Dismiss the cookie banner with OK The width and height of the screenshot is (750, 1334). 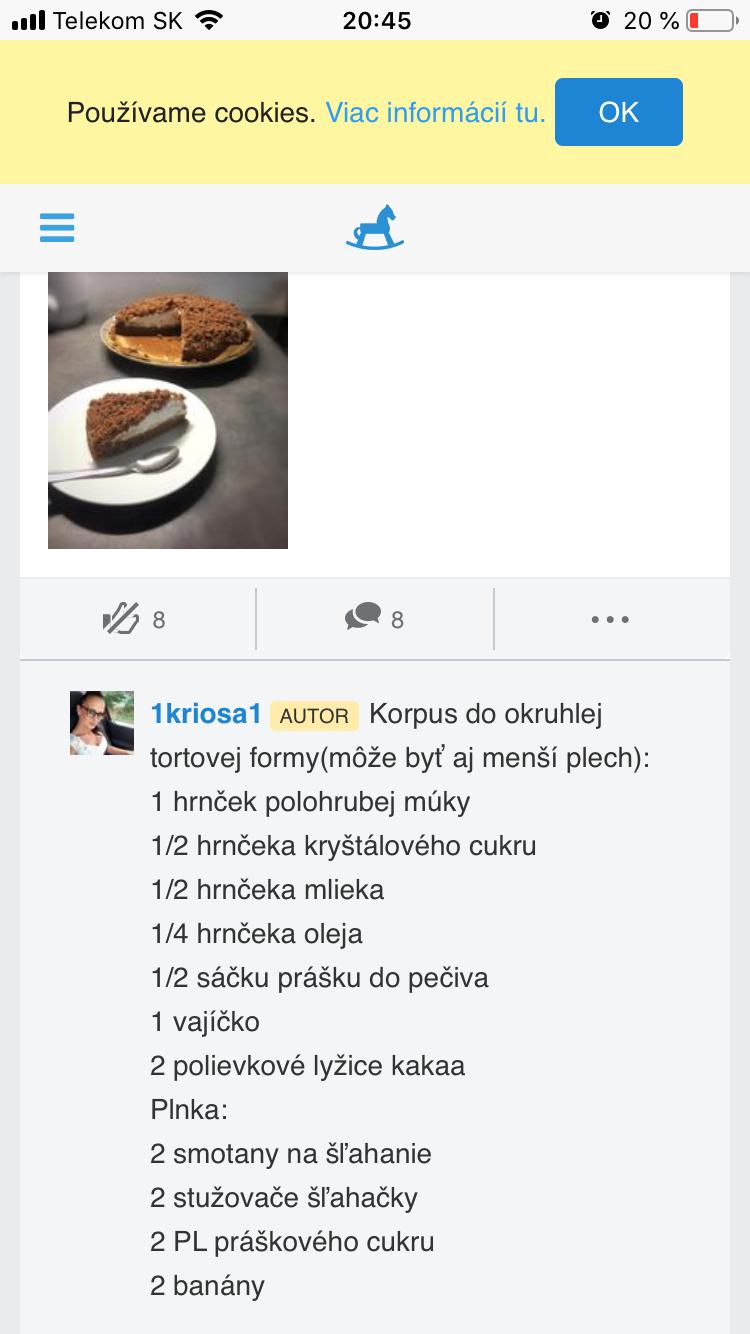point(618,112)
